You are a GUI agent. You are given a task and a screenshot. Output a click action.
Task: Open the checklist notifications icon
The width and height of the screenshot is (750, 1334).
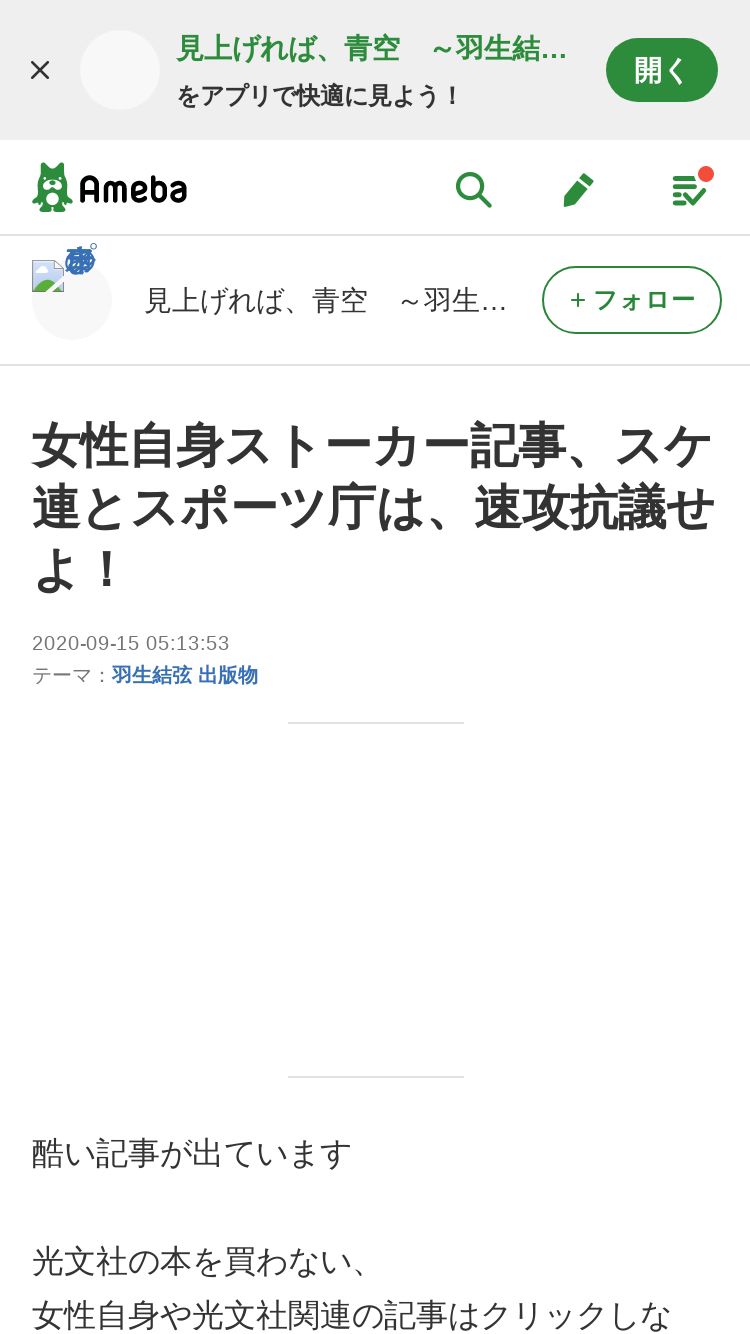(689, 189)
